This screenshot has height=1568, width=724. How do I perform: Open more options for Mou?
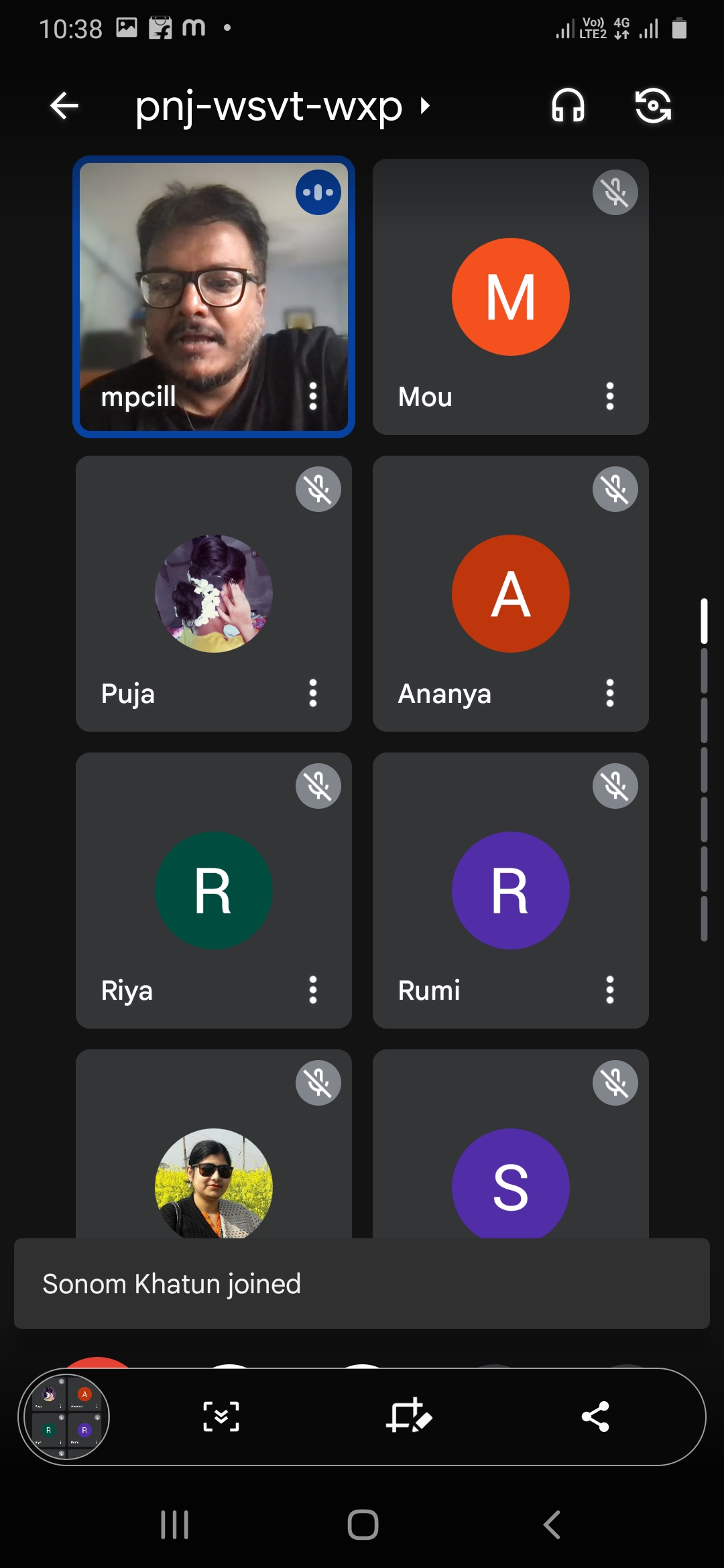pyautogui.click(x=609, y=397)
